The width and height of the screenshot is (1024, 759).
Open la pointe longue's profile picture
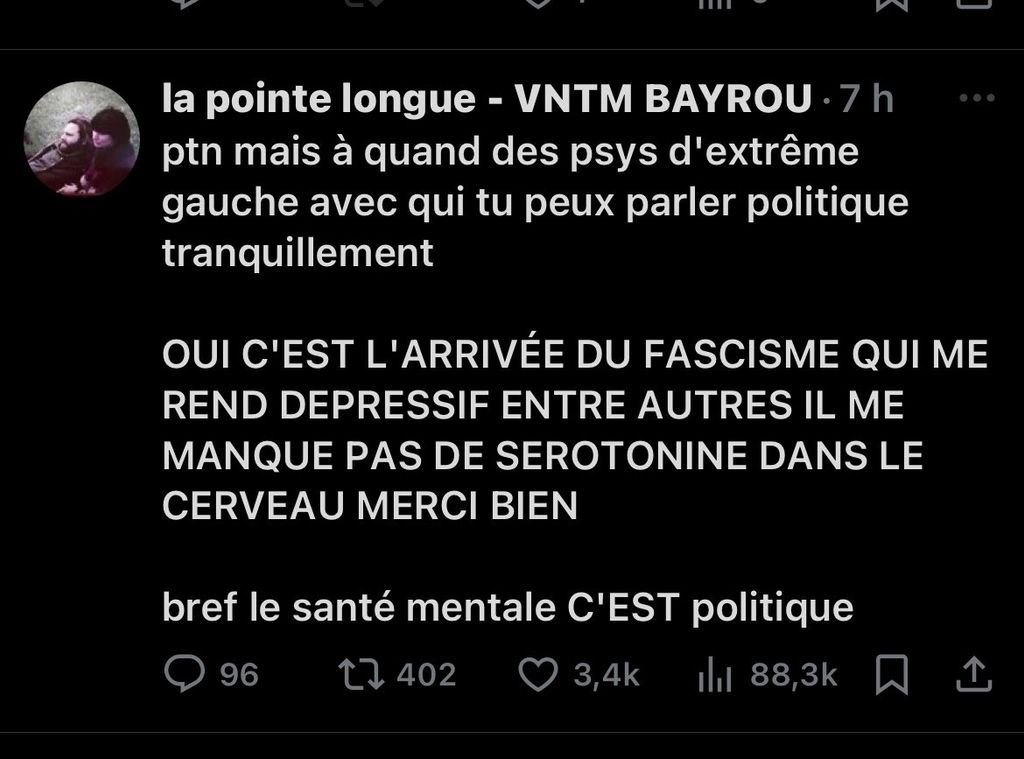[x=81, y=139]
